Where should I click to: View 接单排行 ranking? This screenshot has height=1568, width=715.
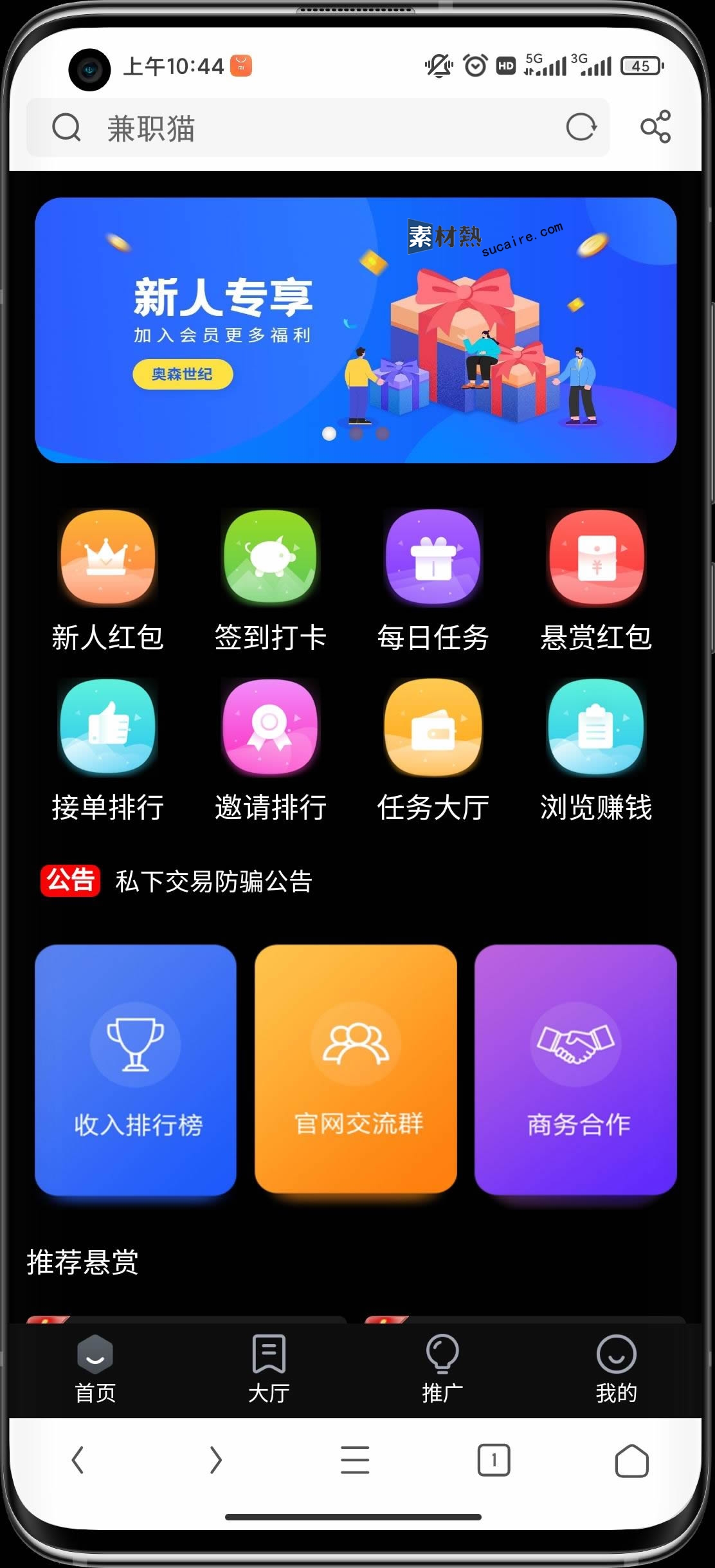point(107,750)
